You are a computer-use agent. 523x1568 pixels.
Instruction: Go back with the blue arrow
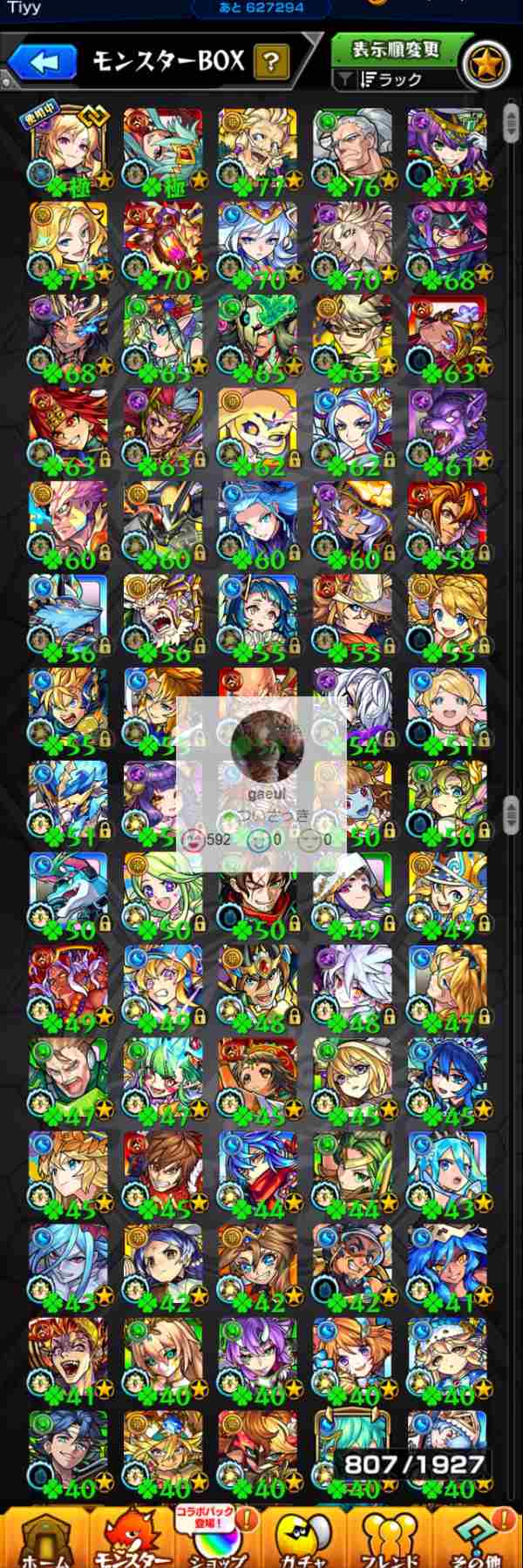(44, 63)
